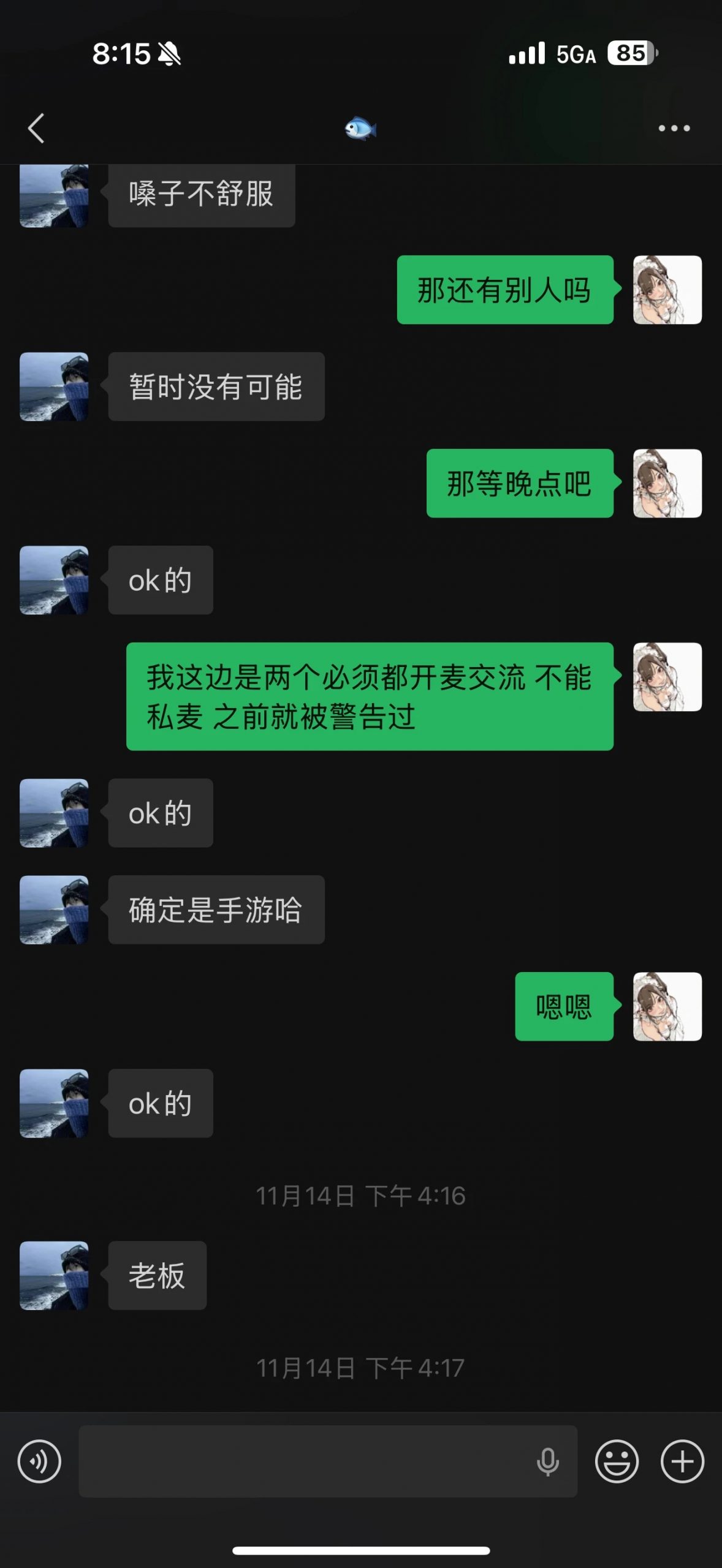Tap the microphone dictation icon in text field
The width and height of the screenshot is (722, 1568).
tap(547, 1462)
